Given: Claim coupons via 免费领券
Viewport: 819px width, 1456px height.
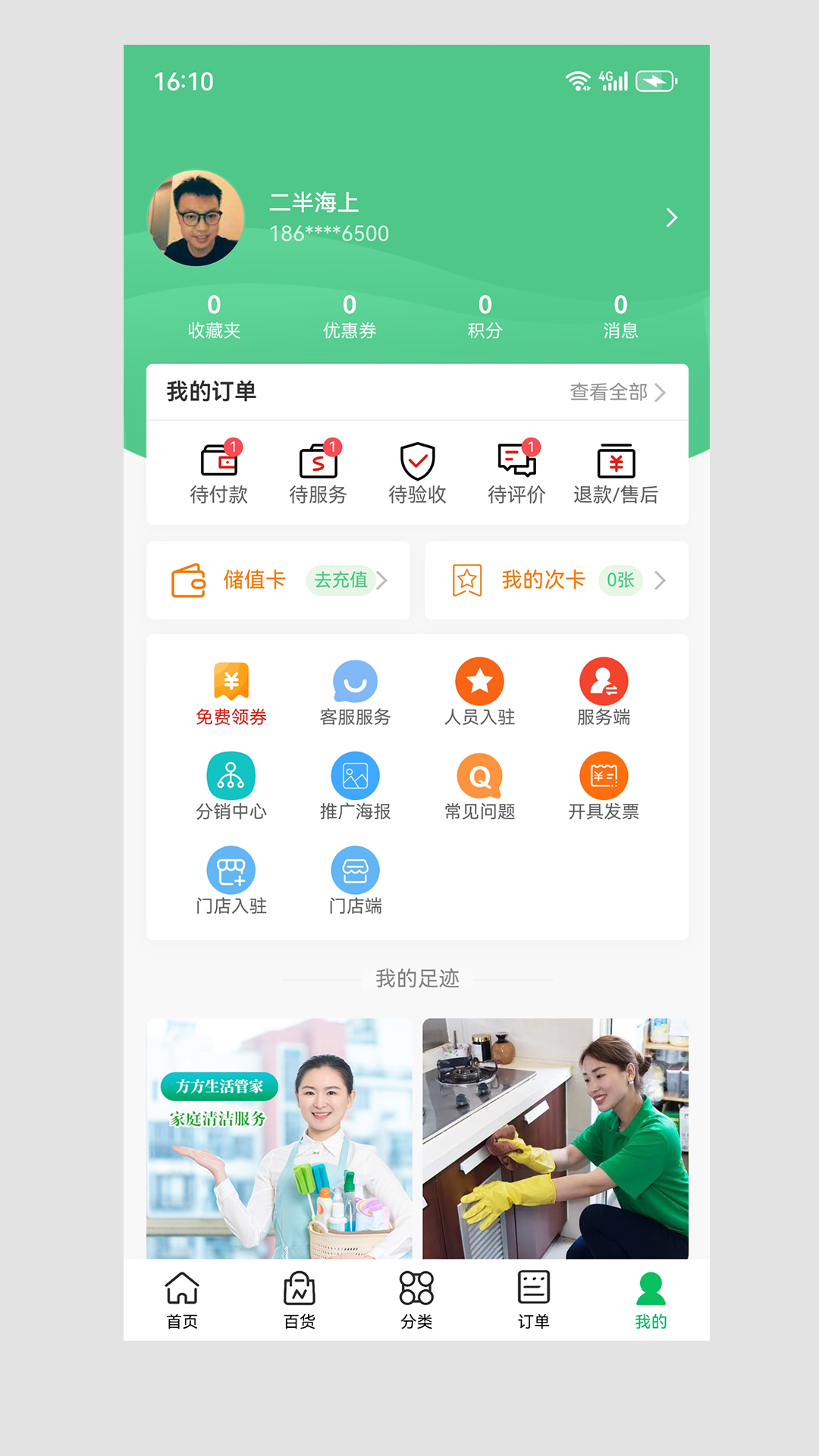Looking at the screenshot, I should pyautogui.click(x=231, y=692).
